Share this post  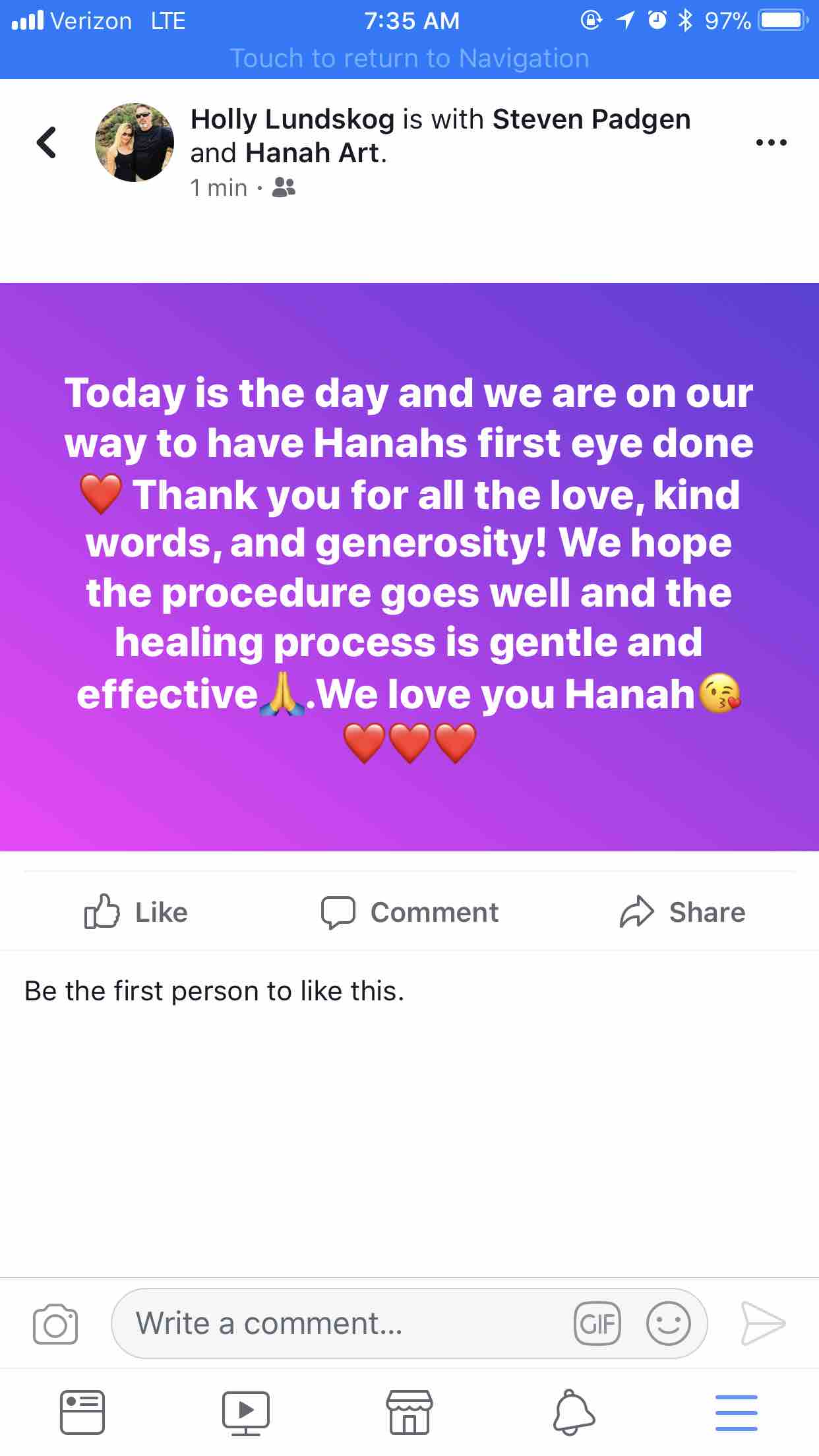682,912
